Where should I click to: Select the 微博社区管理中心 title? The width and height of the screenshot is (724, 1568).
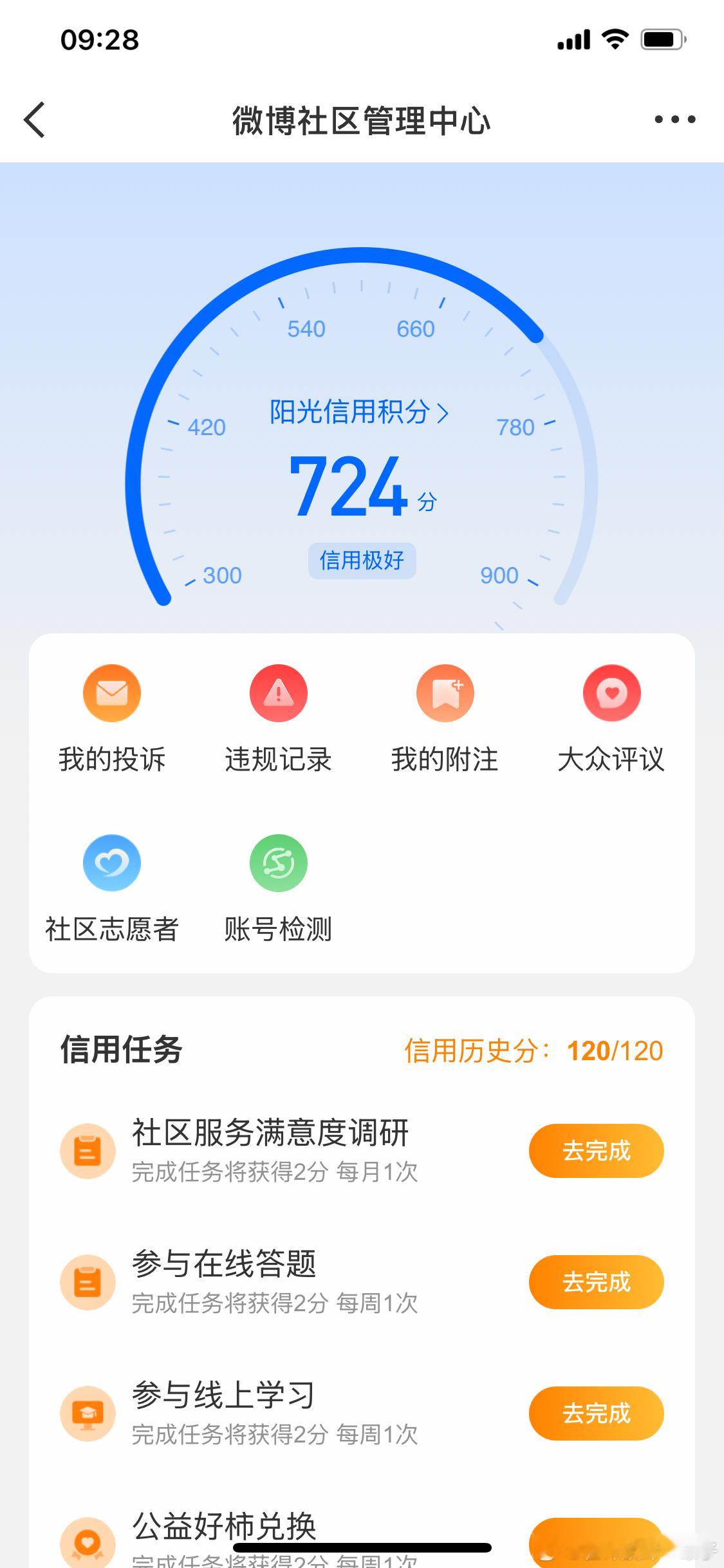click(x=362, y=121)
